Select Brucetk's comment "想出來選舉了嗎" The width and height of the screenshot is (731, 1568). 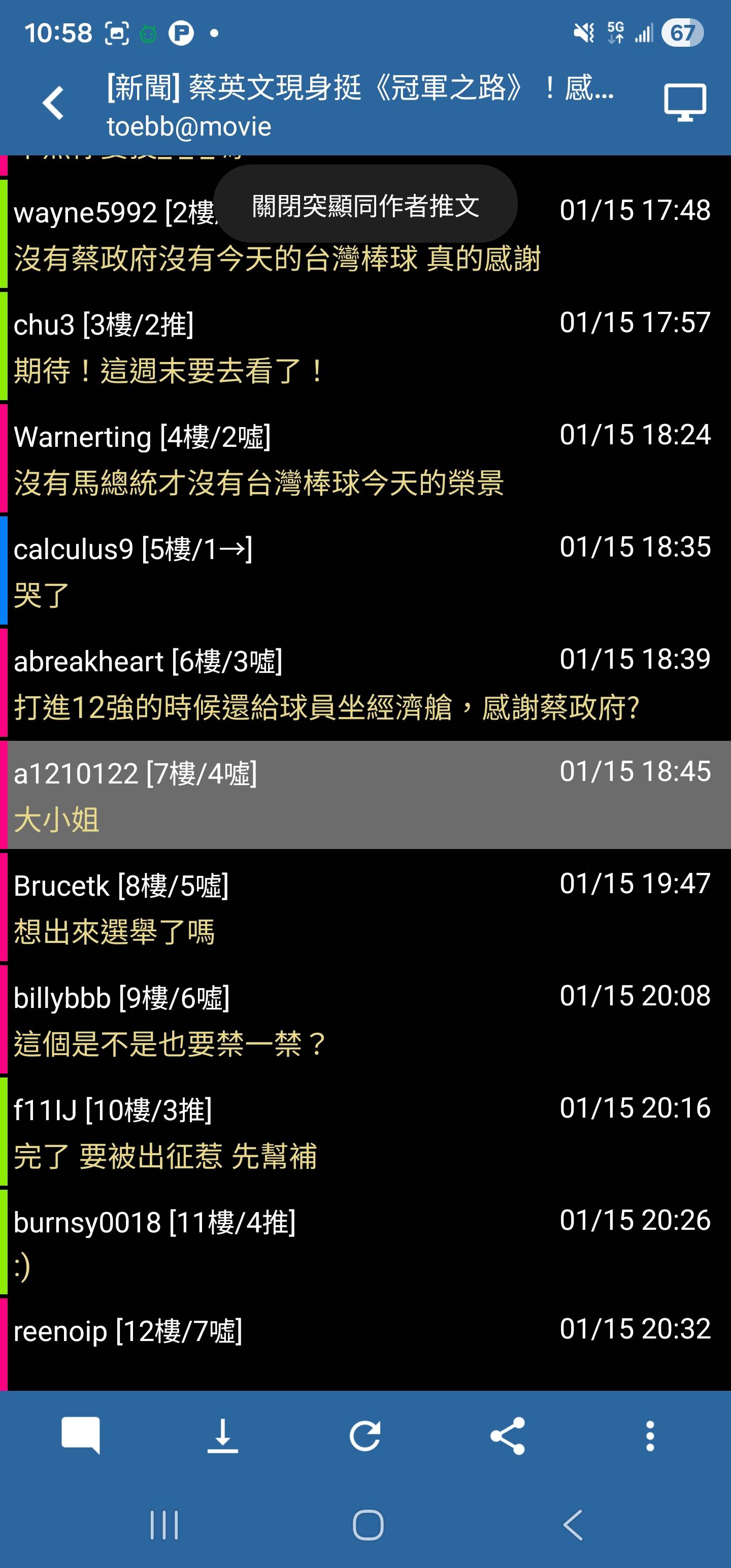pyautogui.click(x=365, y=907)
